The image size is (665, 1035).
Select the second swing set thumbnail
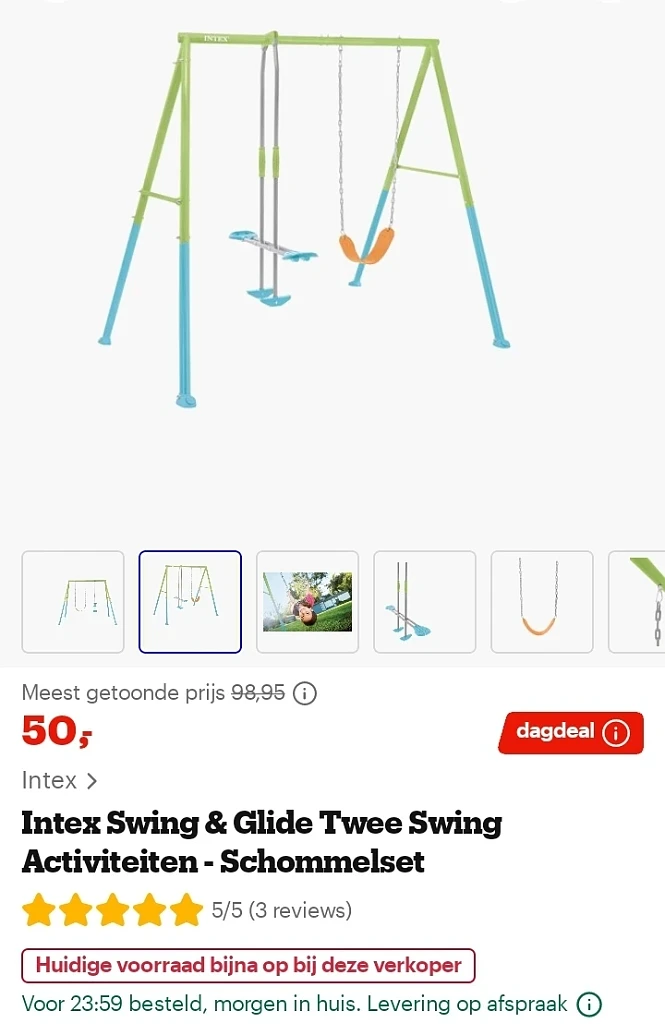click(190, 602)
